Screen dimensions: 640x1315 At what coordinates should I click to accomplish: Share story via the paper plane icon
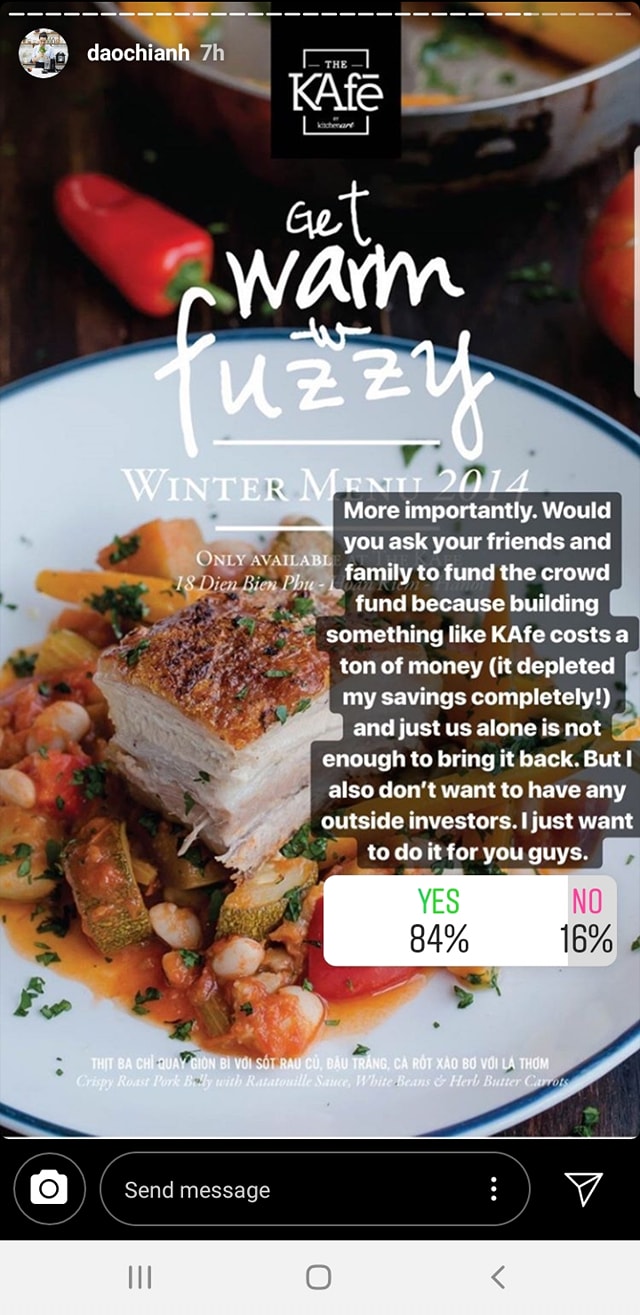583,1188
